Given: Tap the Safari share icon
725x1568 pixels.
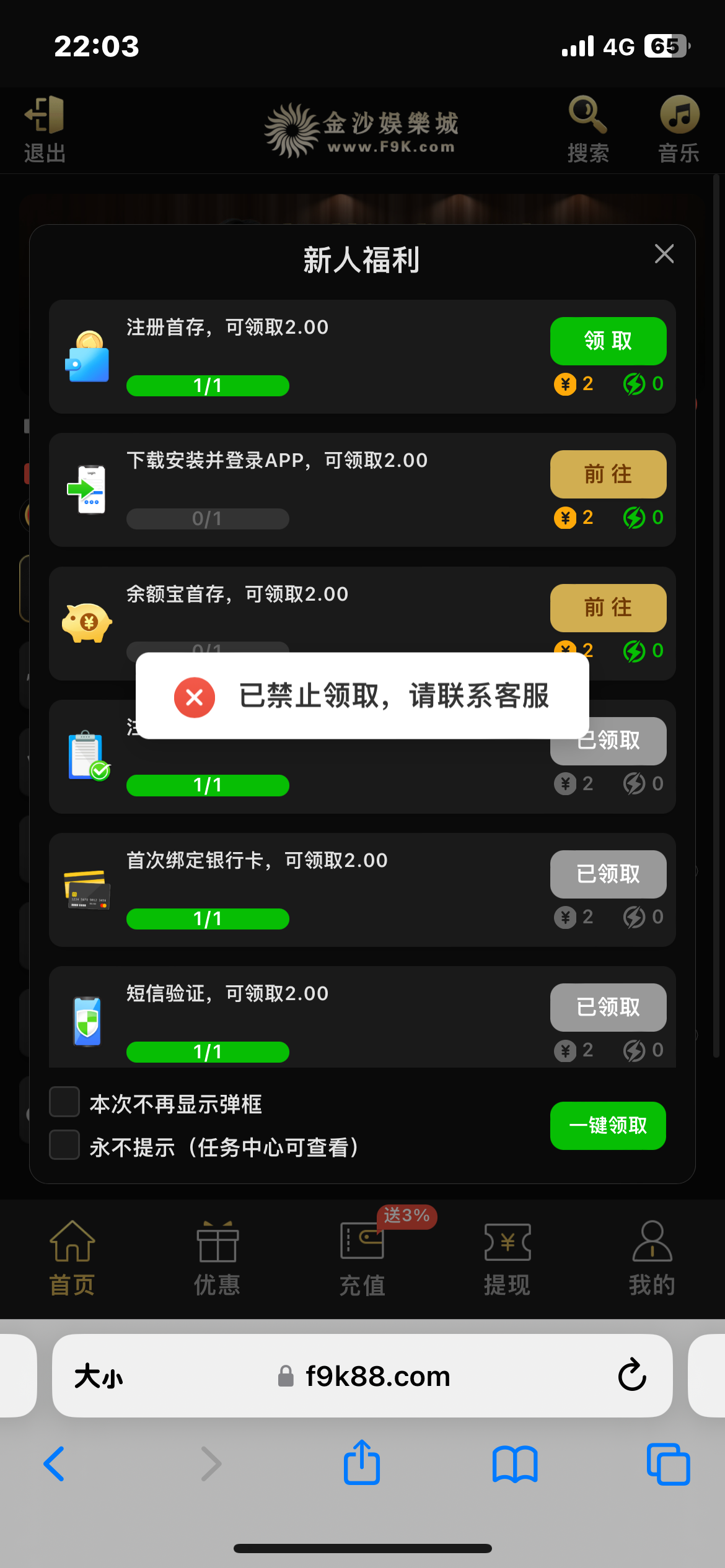Looking at the screenshot, I should click(x=362, y=1464).
